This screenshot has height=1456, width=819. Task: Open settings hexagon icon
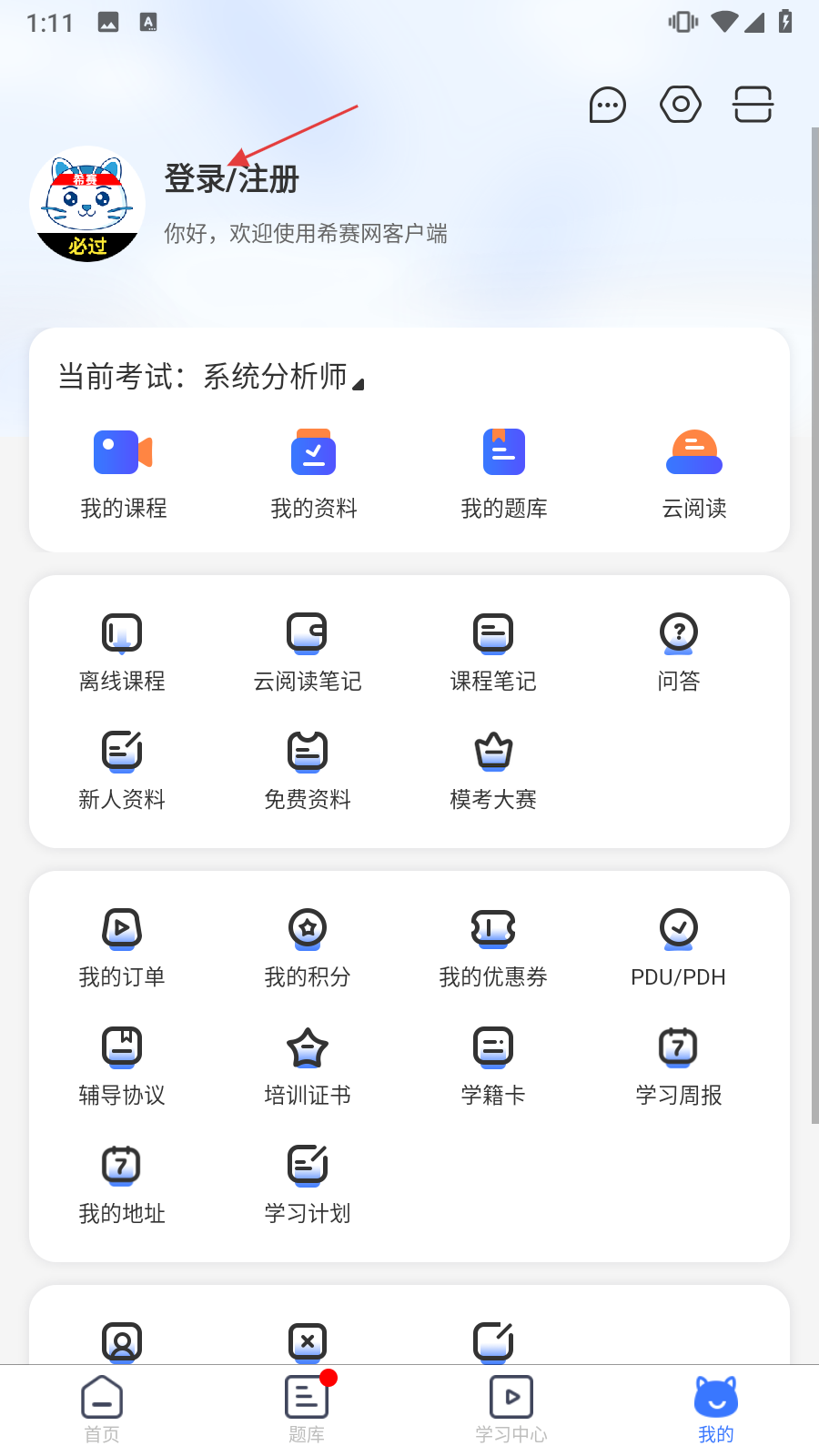coord(680,105)
